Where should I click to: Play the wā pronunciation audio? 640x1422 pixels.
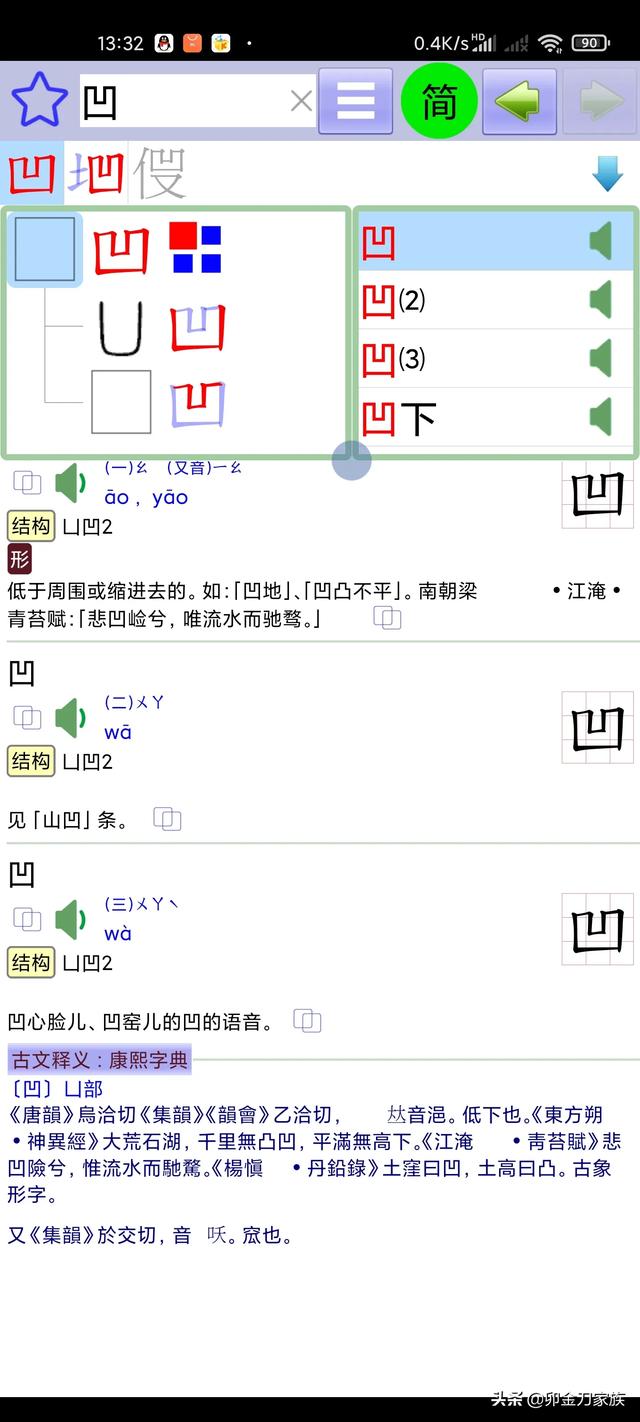70,718
